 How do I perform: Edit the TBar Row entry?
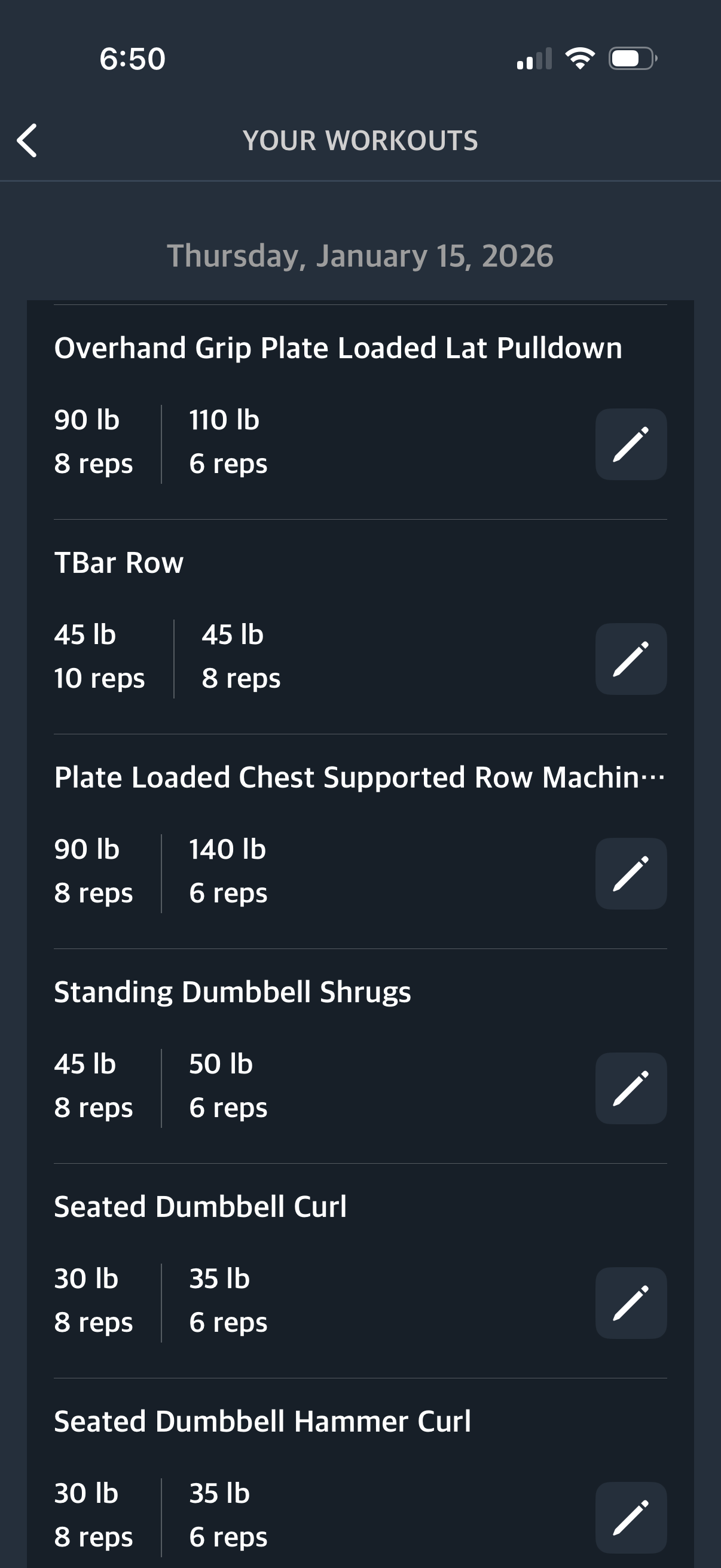click(x=630, y=659)
